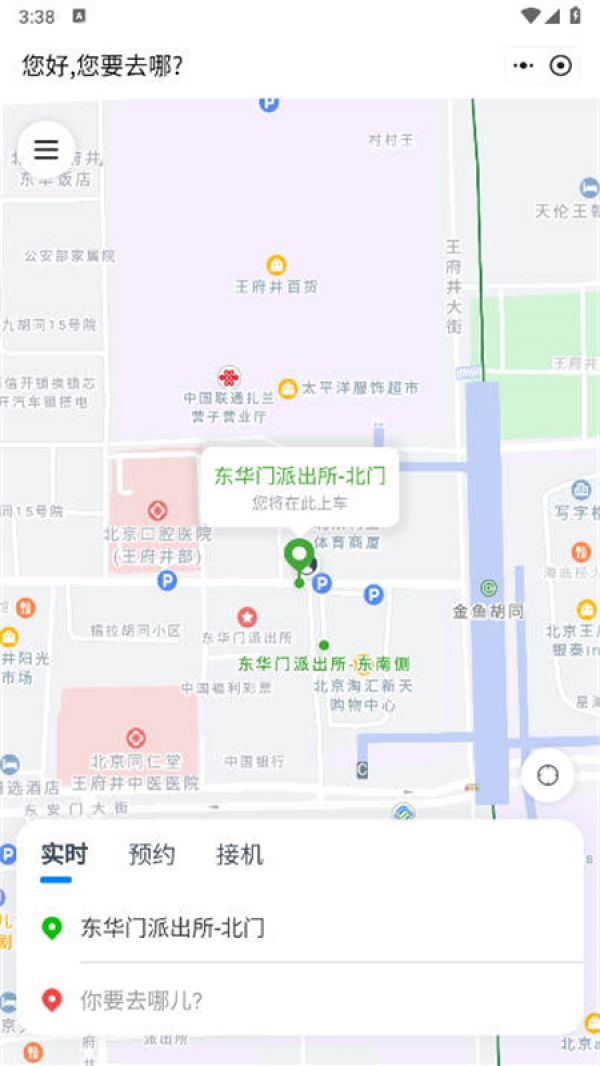Select the 实时 tab
The height and width of the screenshot is (1066, 600).
click(64, 855)
